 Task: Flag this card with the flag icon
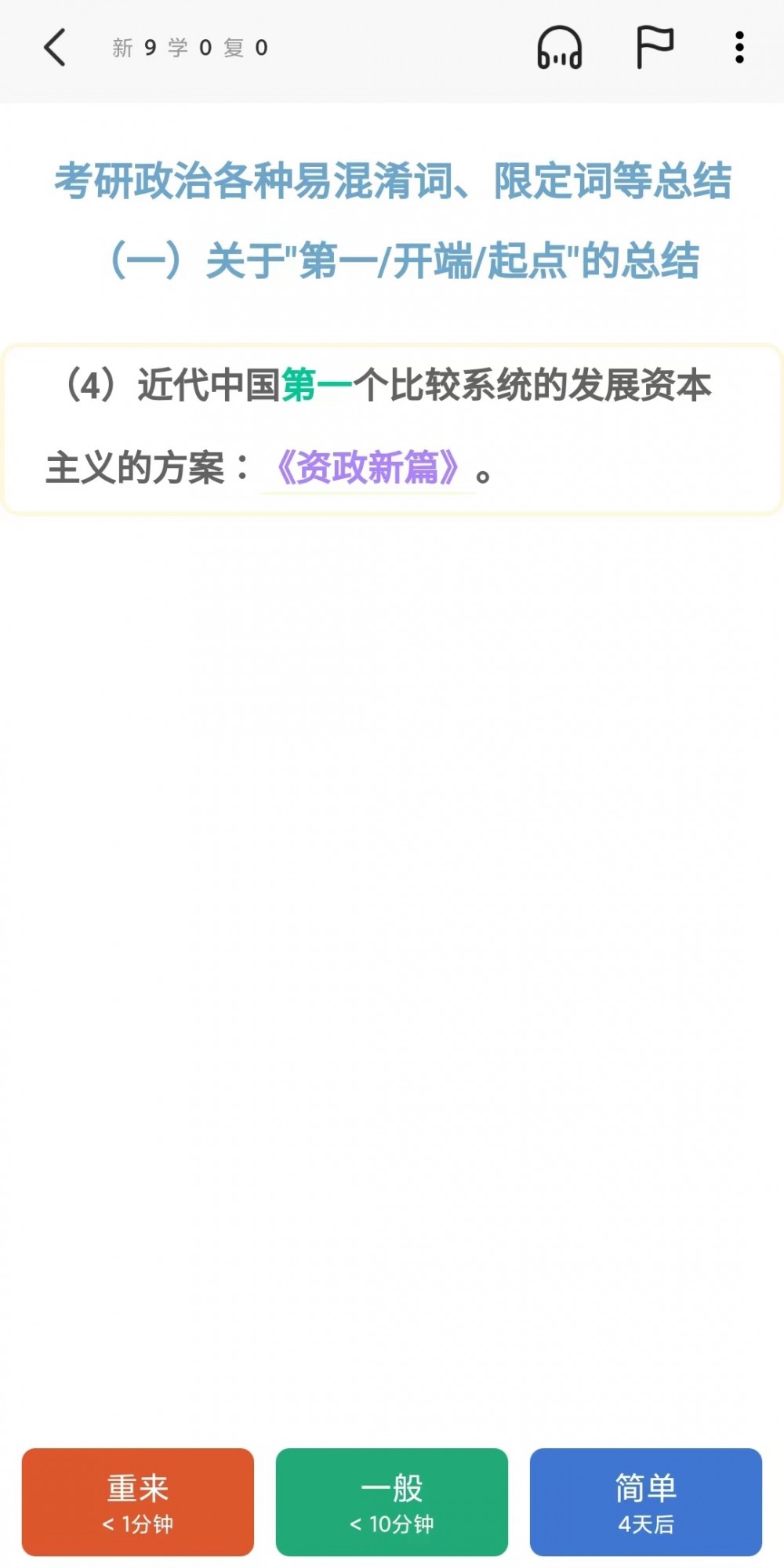[654, 48]
